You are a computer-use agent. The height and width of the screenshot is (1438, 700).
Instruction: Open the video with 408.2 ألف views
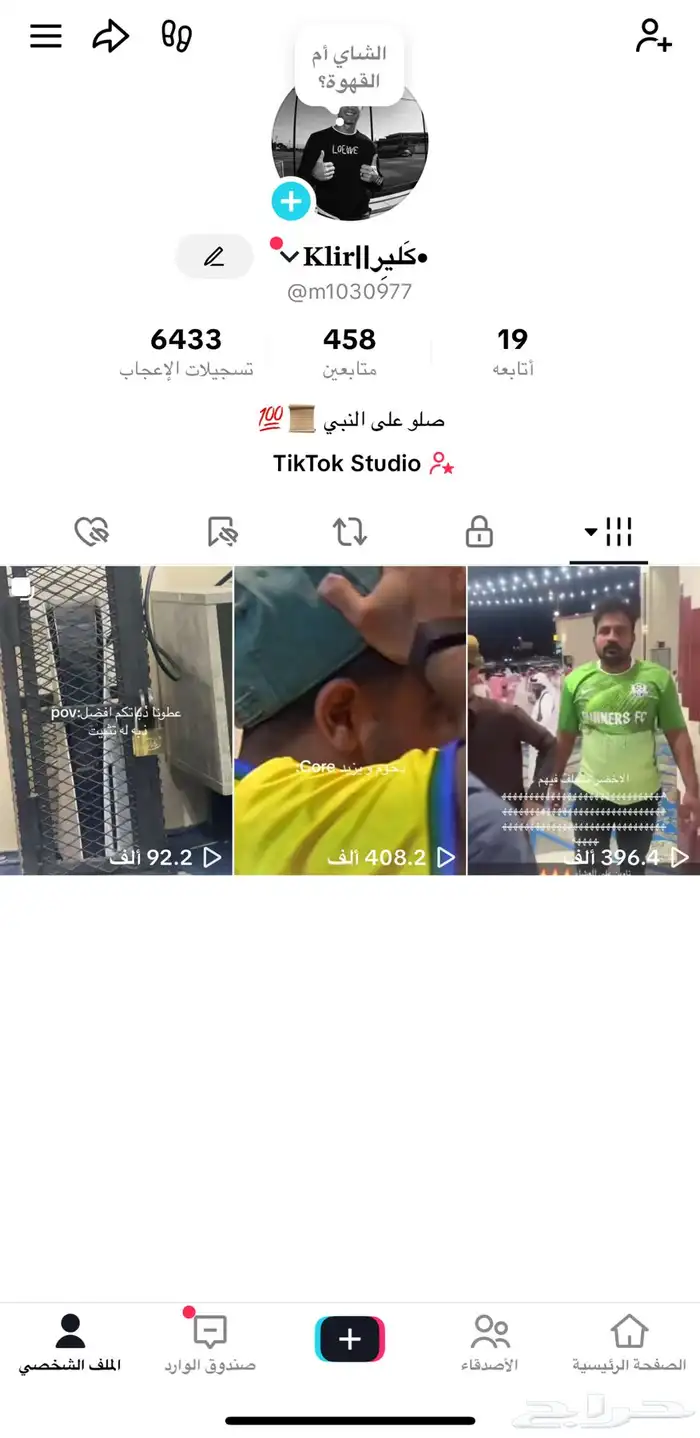point(350,720)
